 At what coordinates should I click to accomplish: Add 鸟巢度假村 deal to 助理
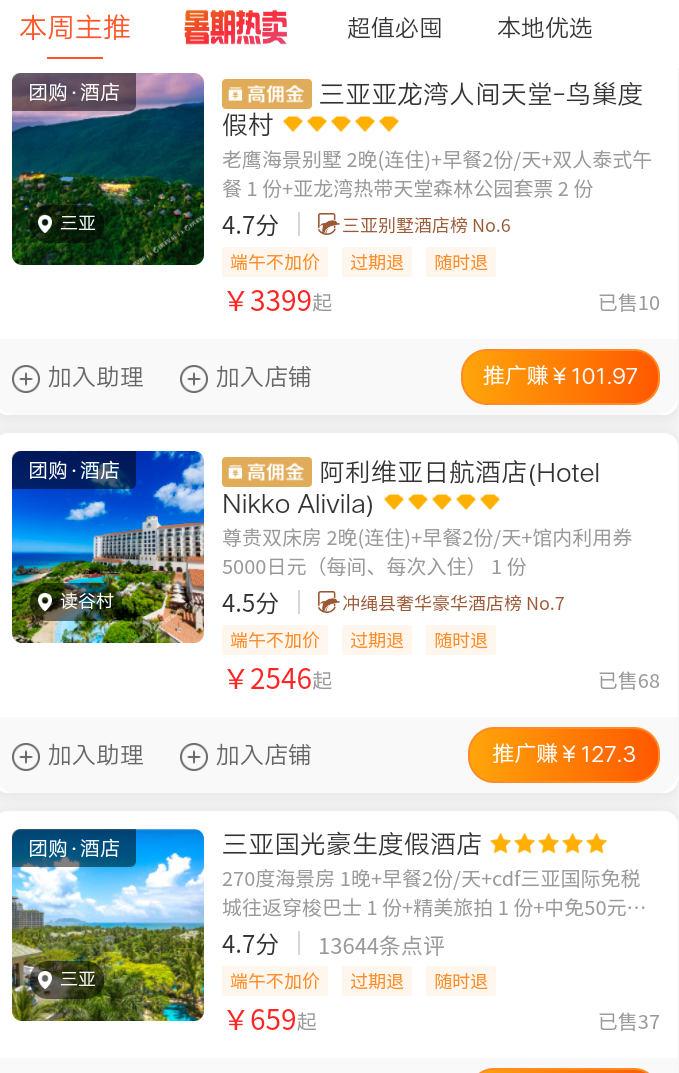click(78, 378)
